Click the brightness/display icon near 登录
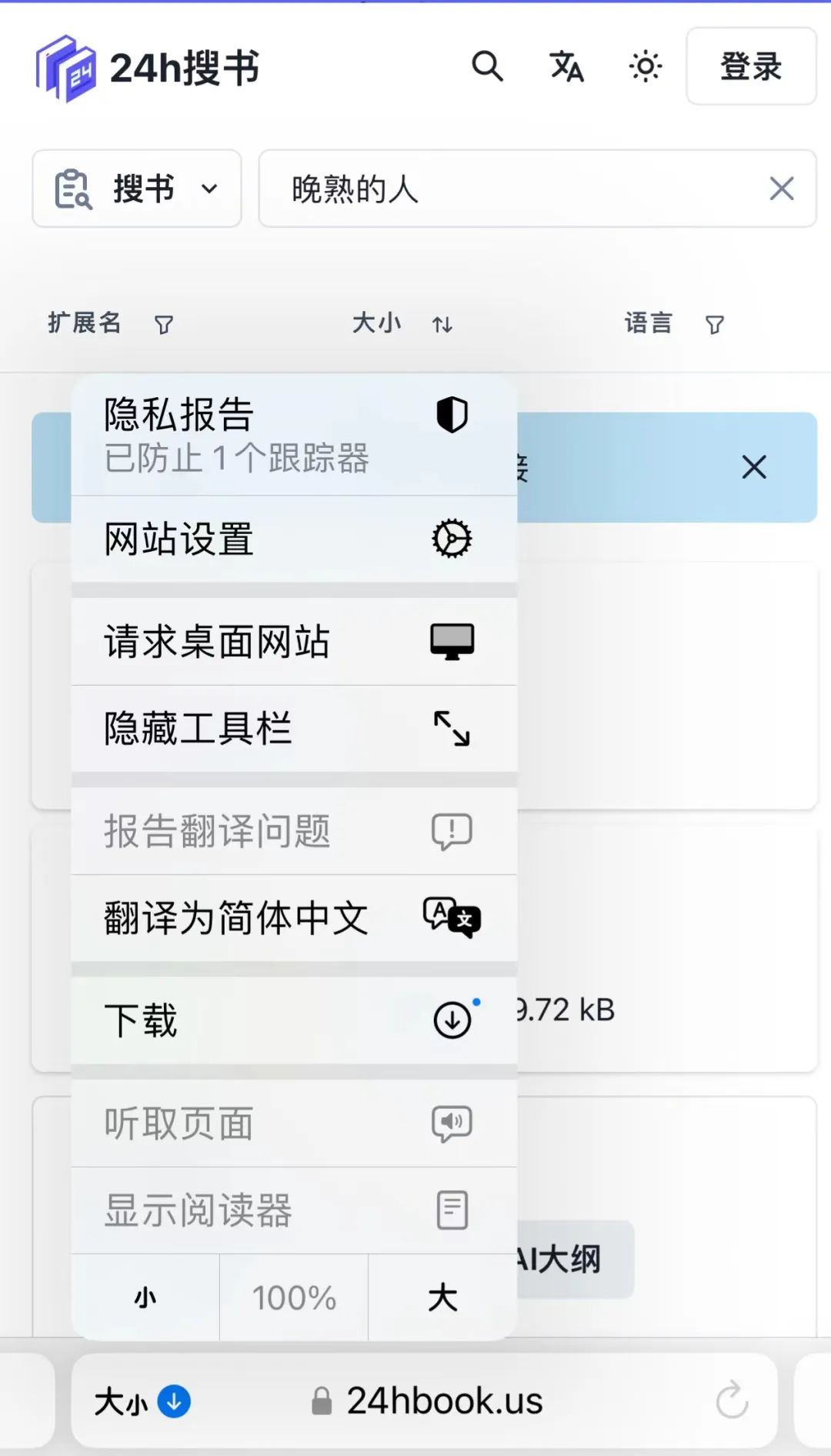 coord(645,67)
